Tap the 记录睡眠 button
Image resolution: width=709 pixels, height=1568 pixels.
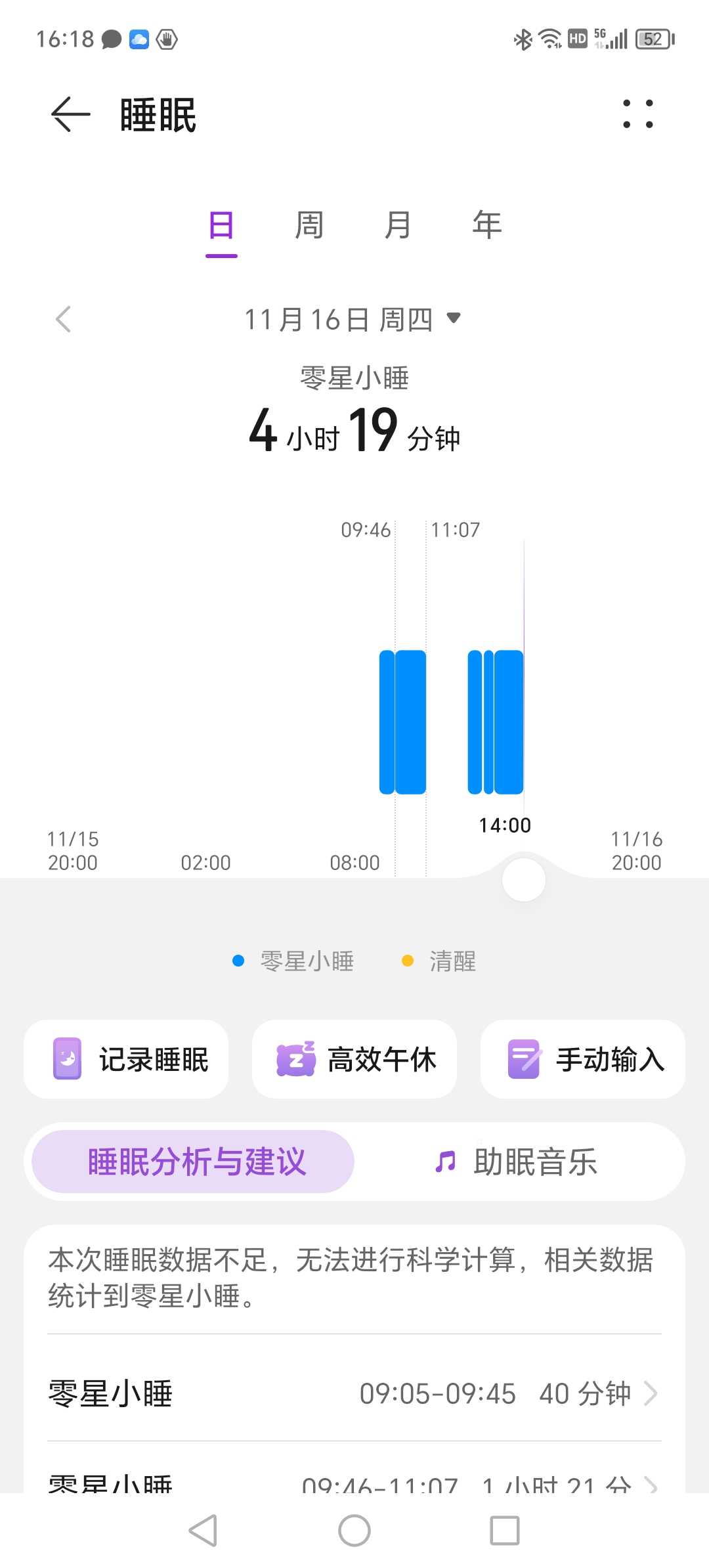point(126,1059)
